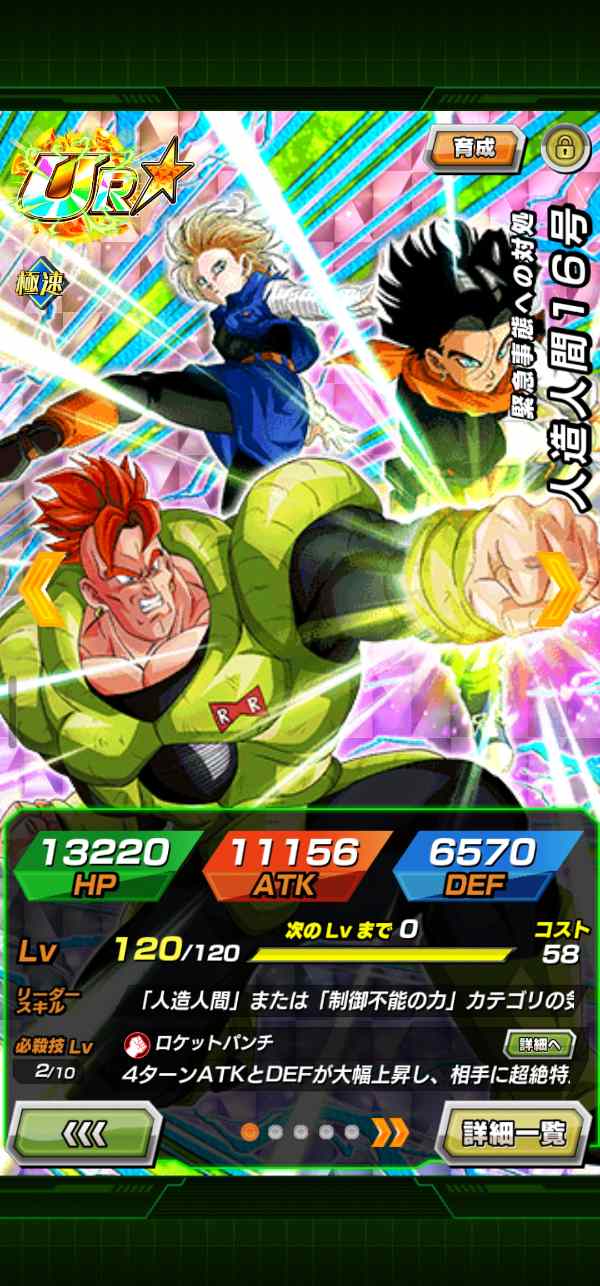Open the 詳細一覧 details list

coord(514,1134)
